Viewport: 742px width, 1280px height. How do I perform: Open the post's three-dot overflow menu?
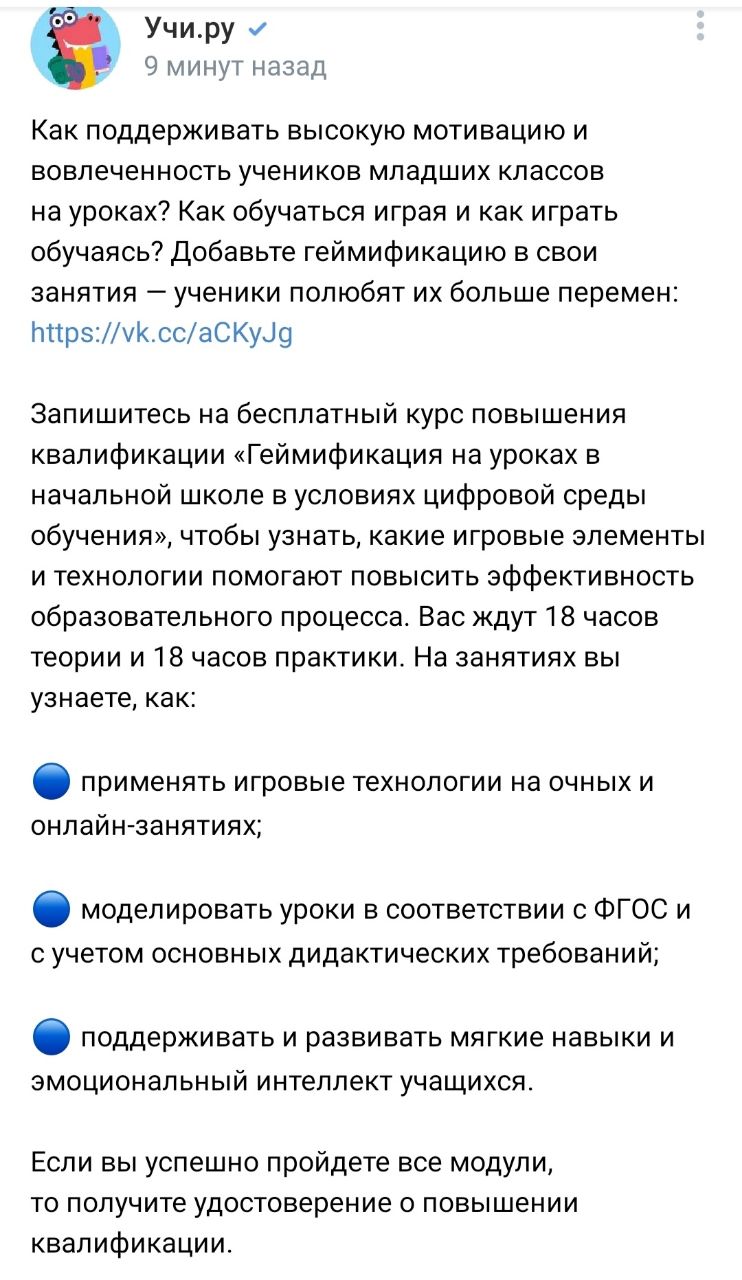point(700,27)
